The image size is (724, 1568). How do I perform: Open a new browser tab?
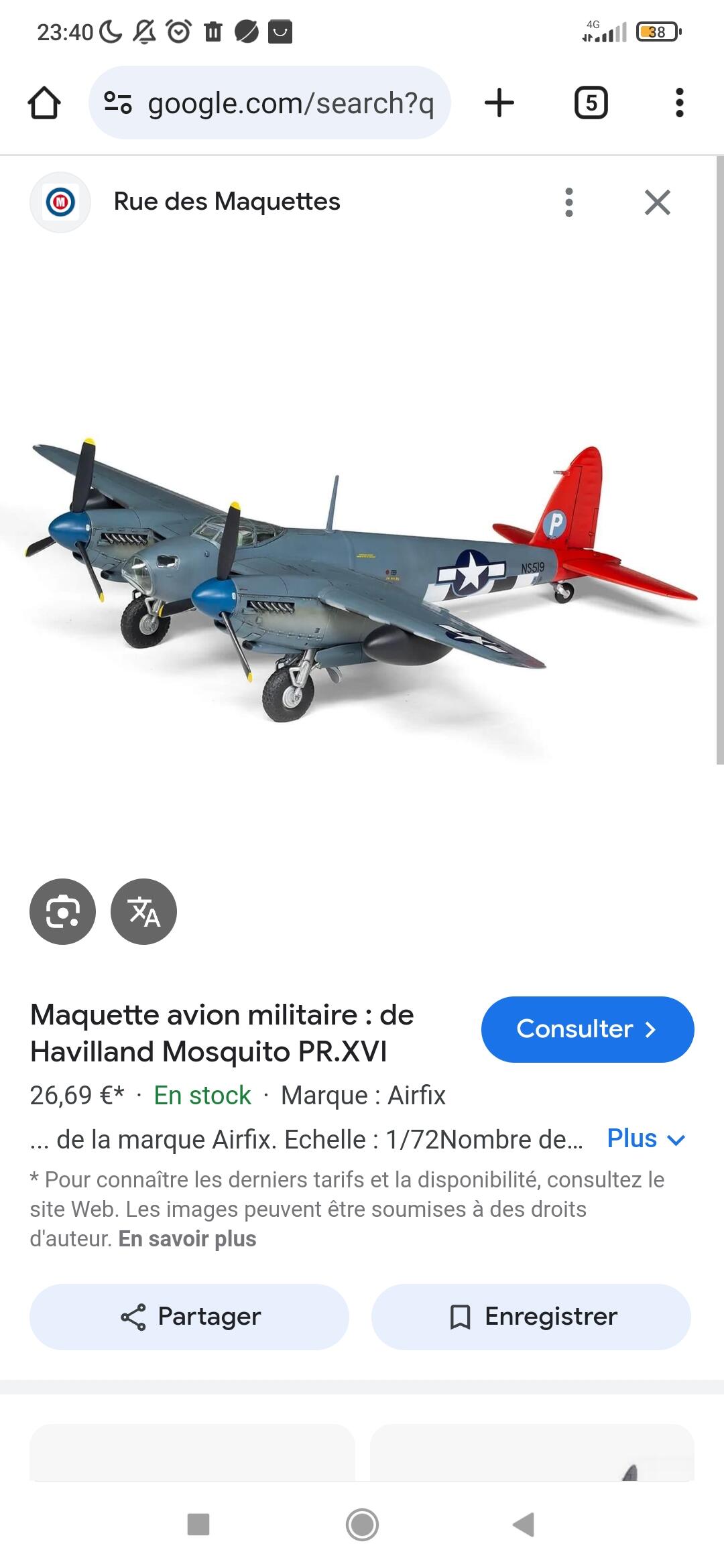[499, 103]
